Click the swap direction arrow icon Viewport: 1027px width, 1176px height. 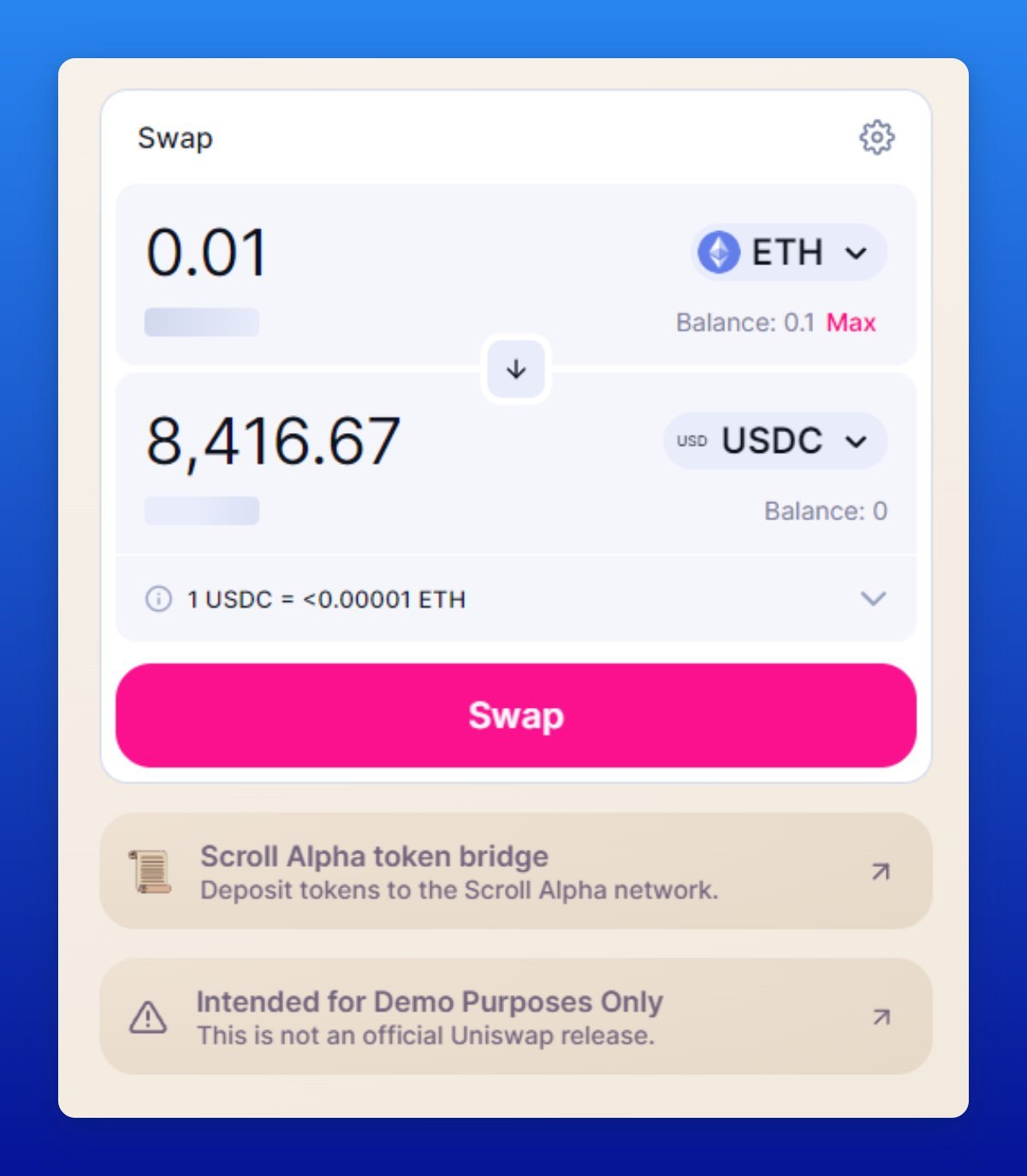tap(515, 369)
